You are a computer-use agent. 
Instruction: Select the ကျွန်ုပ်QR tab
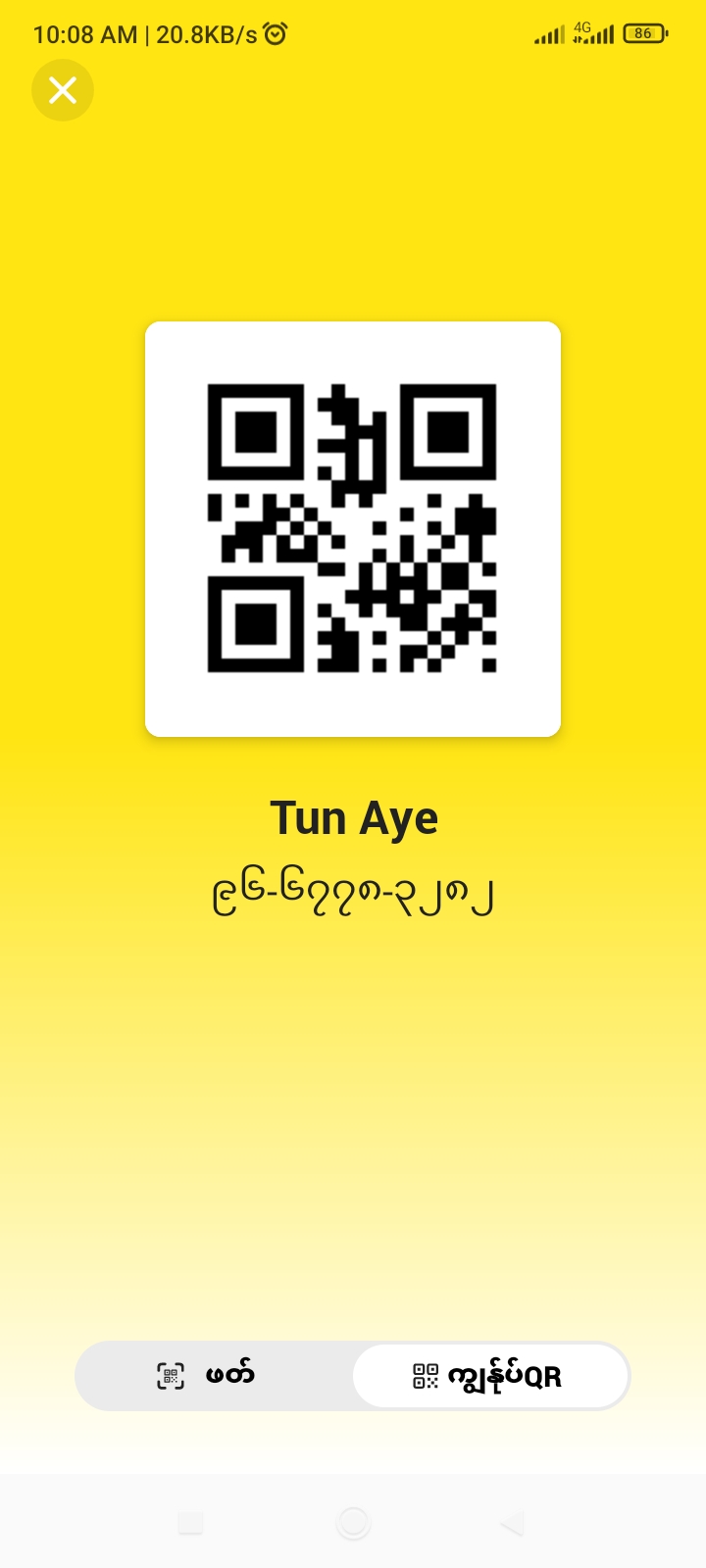click(489, 1376)
